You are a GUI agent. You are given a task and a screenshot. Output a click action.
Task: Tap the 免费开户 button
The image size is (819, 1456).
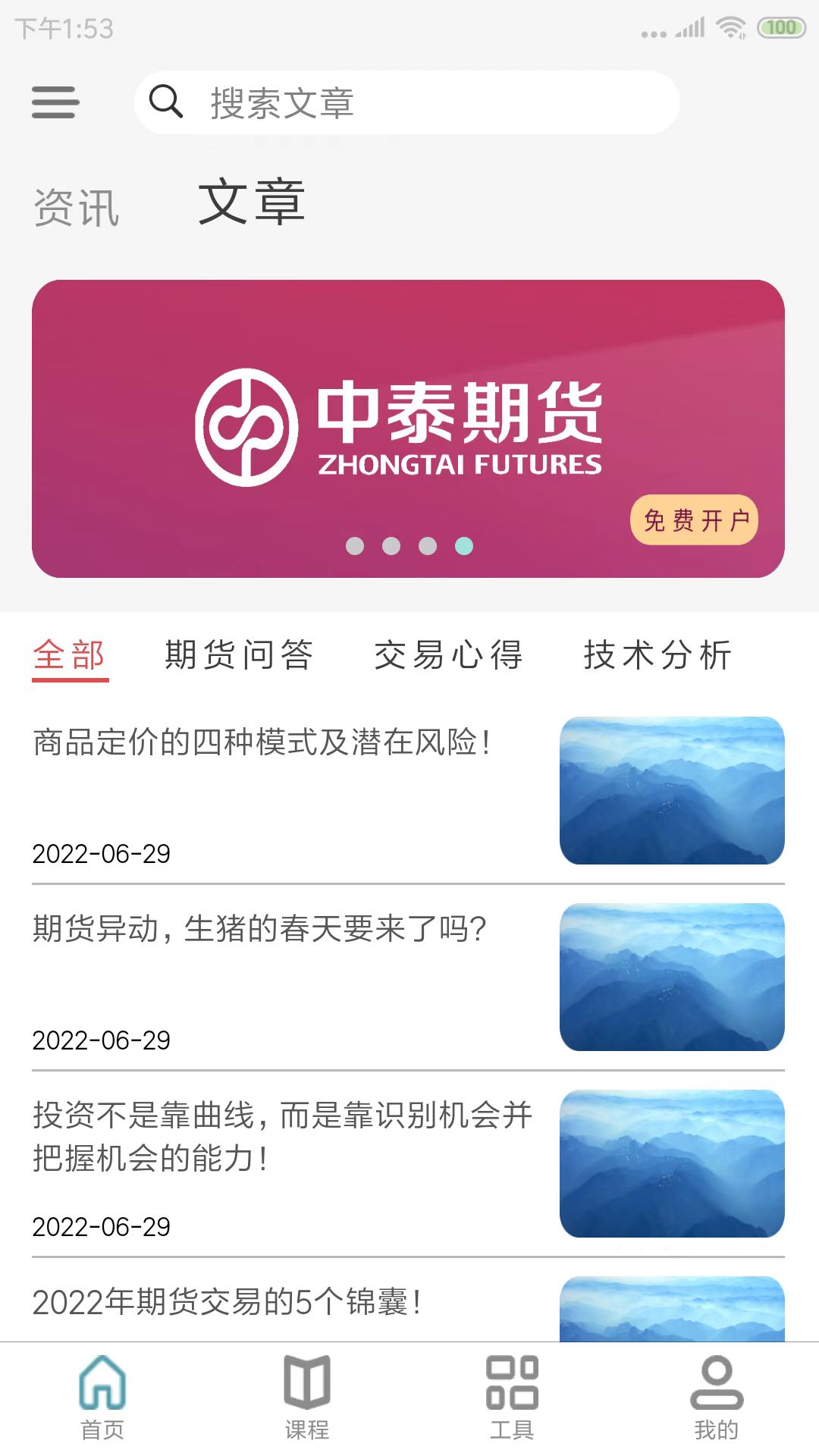pyautogui.click(x=694, y=520)
